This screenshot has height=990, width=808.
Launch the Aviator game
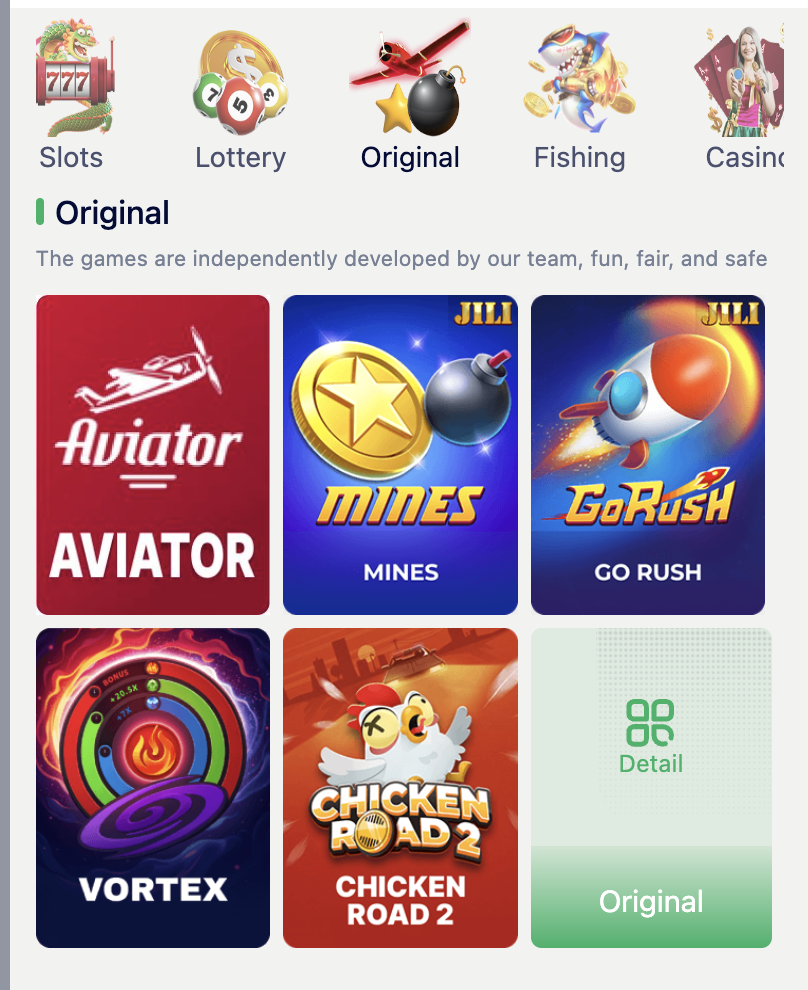coord(153,455)
